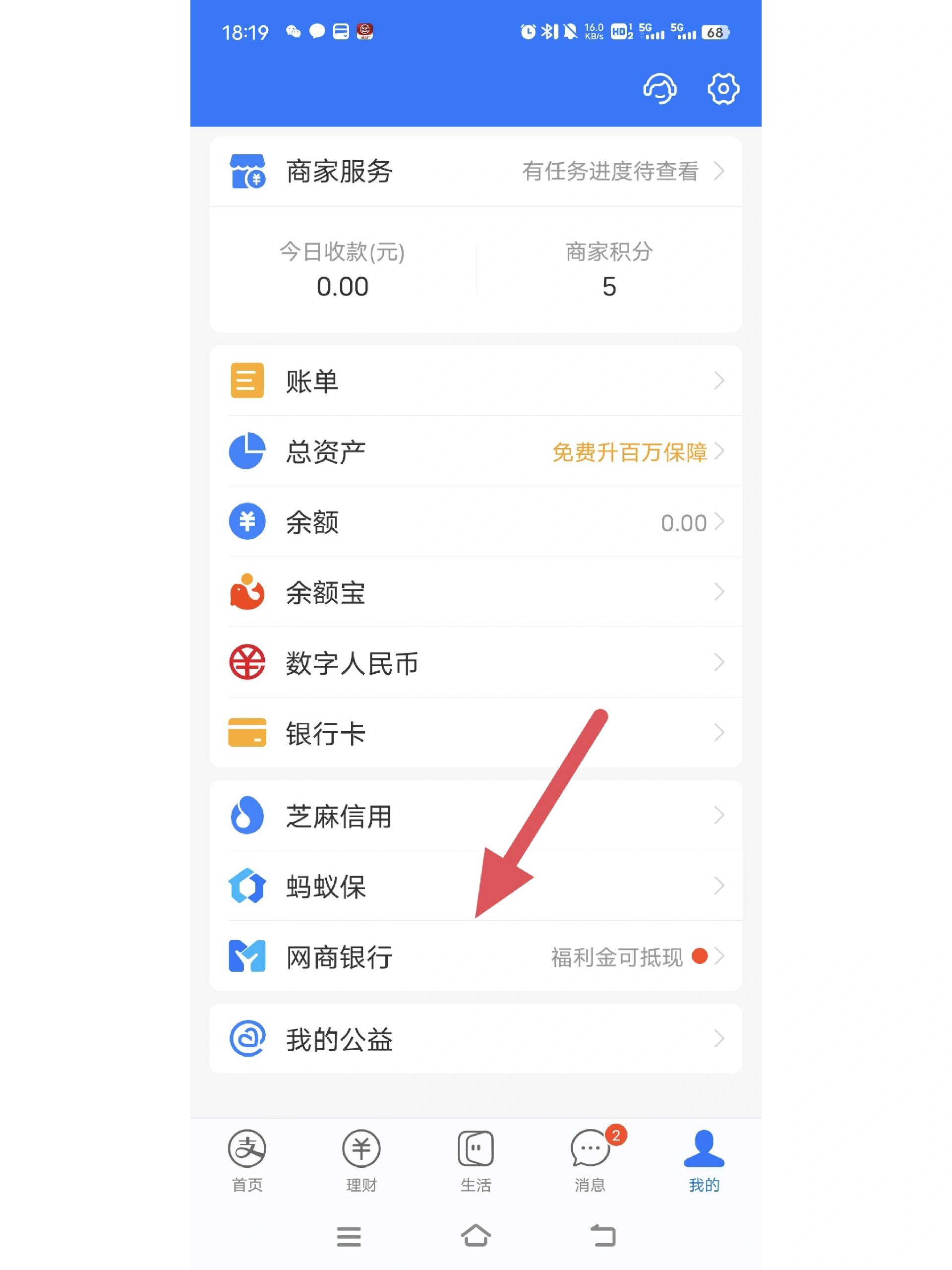Open the settings gear icon
The image size is (952, 1270).
tap(724, 88)
